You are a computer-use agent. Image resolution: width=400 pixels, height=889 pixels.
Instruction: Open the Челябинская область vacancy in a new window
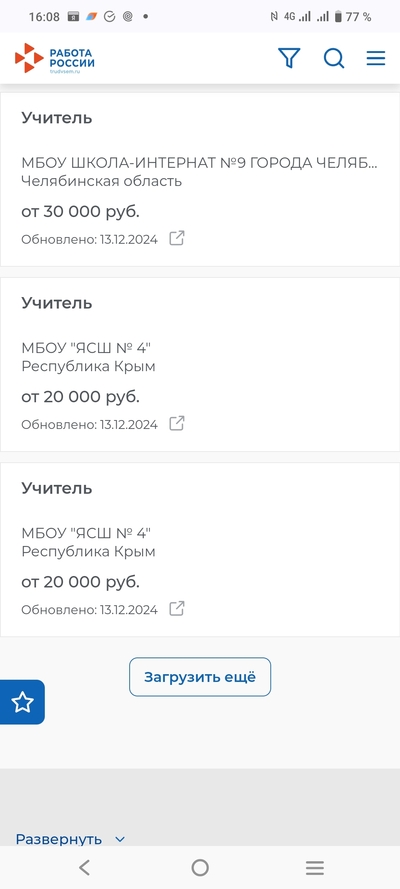click(177, 238)
